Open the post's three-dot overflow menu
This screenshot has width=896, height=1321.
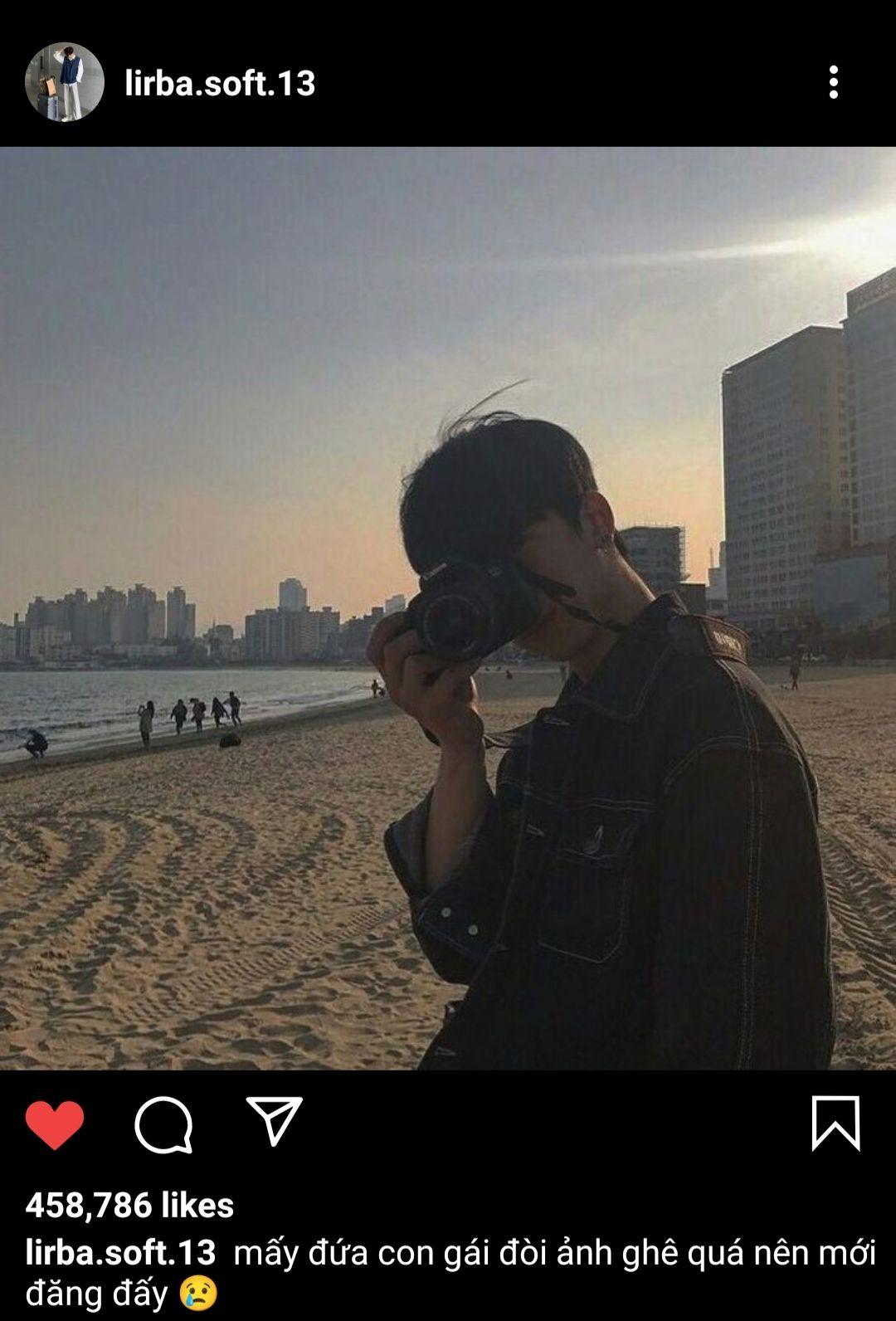pos(833,82)
